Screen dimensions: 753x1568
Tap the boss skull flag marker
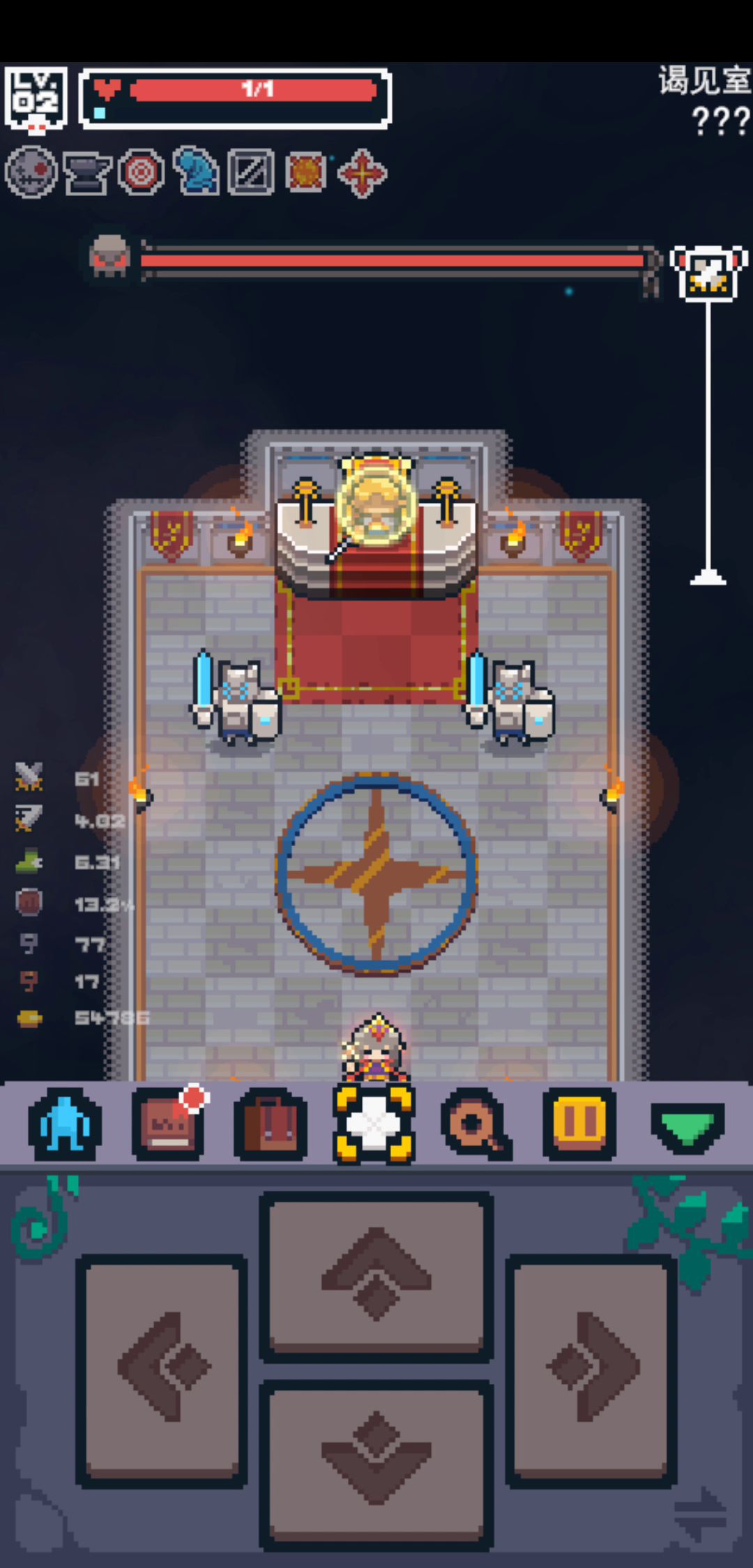708,273
